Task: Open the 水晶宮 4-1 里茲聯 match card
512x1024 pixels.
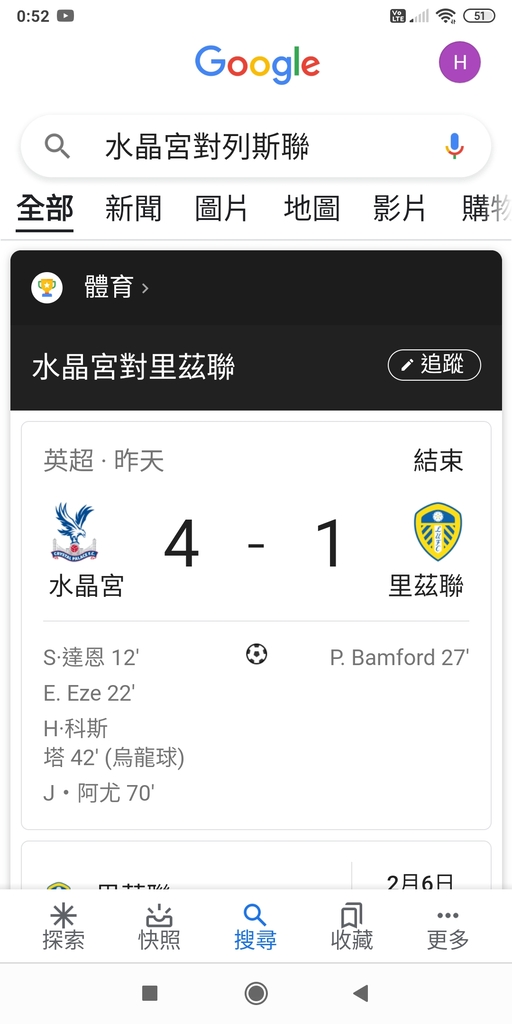Action: [x=256, y=626]
